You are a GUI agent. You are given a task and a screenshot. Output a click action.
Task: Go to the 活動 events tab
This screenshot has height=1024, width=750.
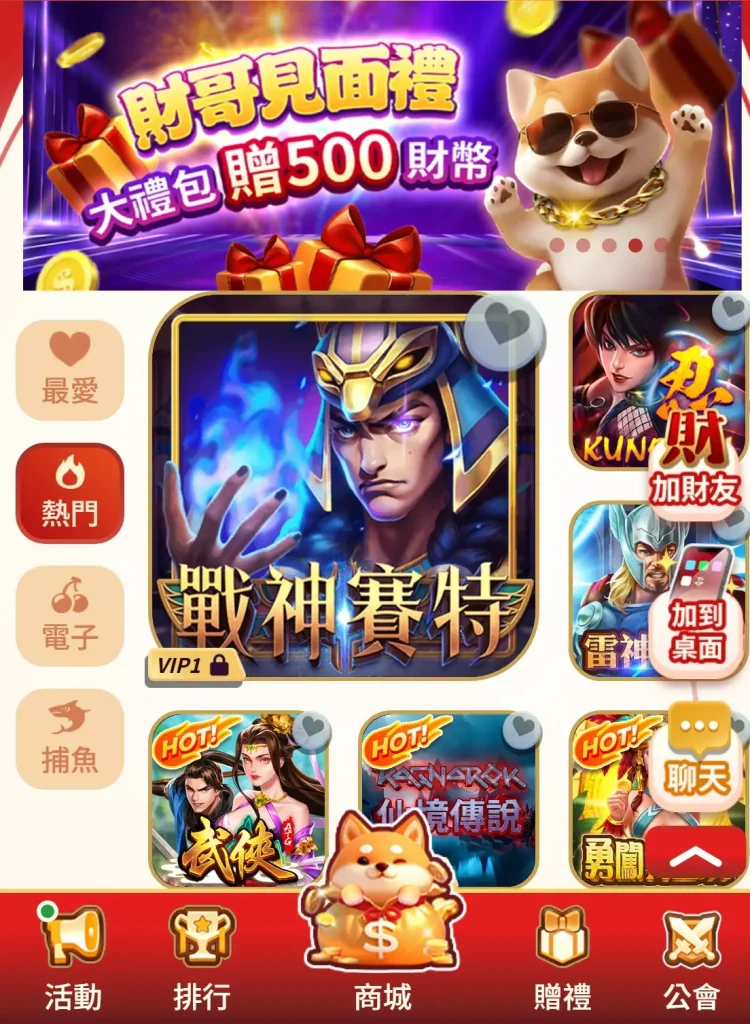tap(72, 960)
